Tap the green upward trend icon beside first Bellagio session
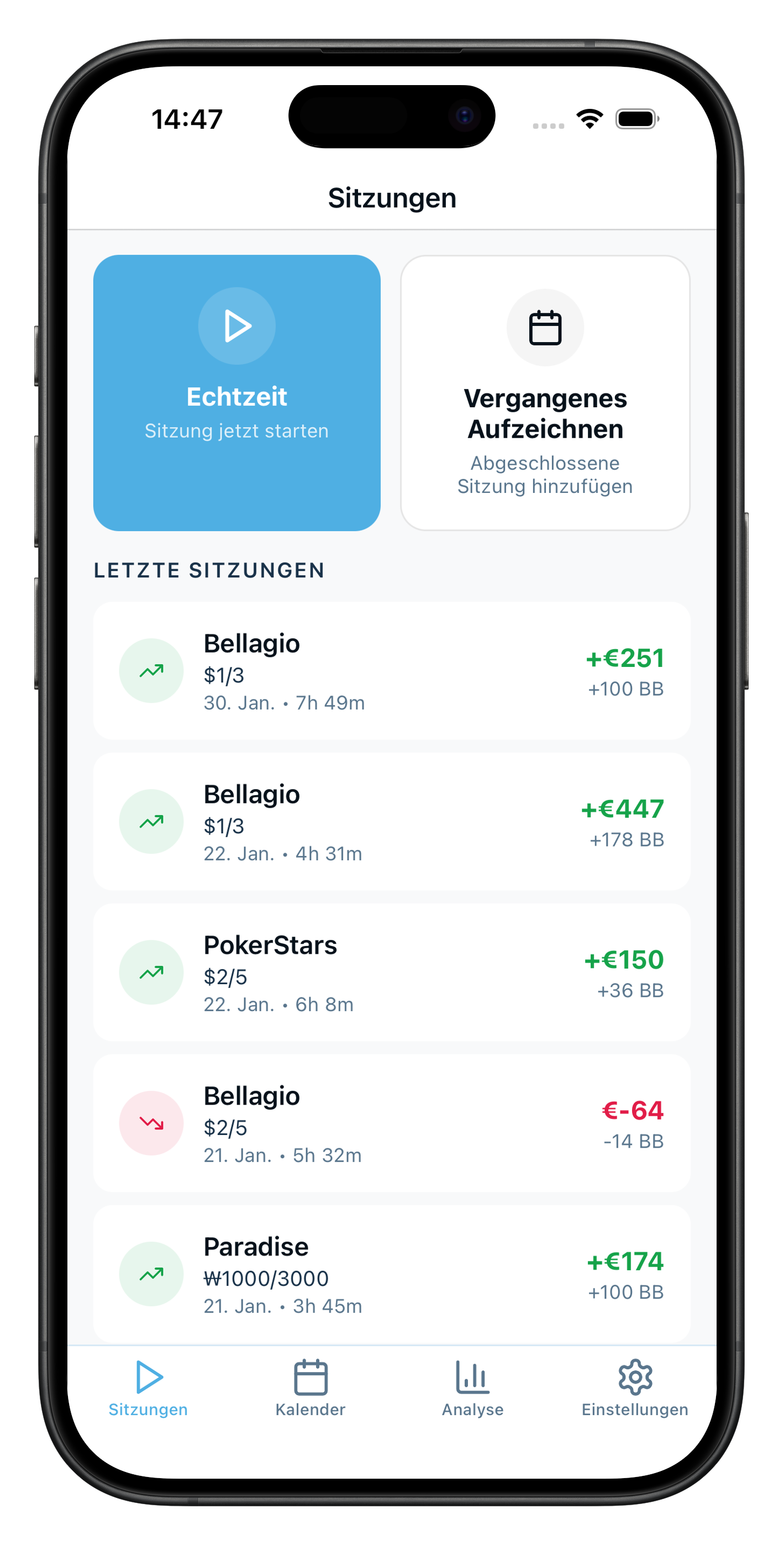The image size is (784, 1545). pyautogui.click(x=151, y=670)
